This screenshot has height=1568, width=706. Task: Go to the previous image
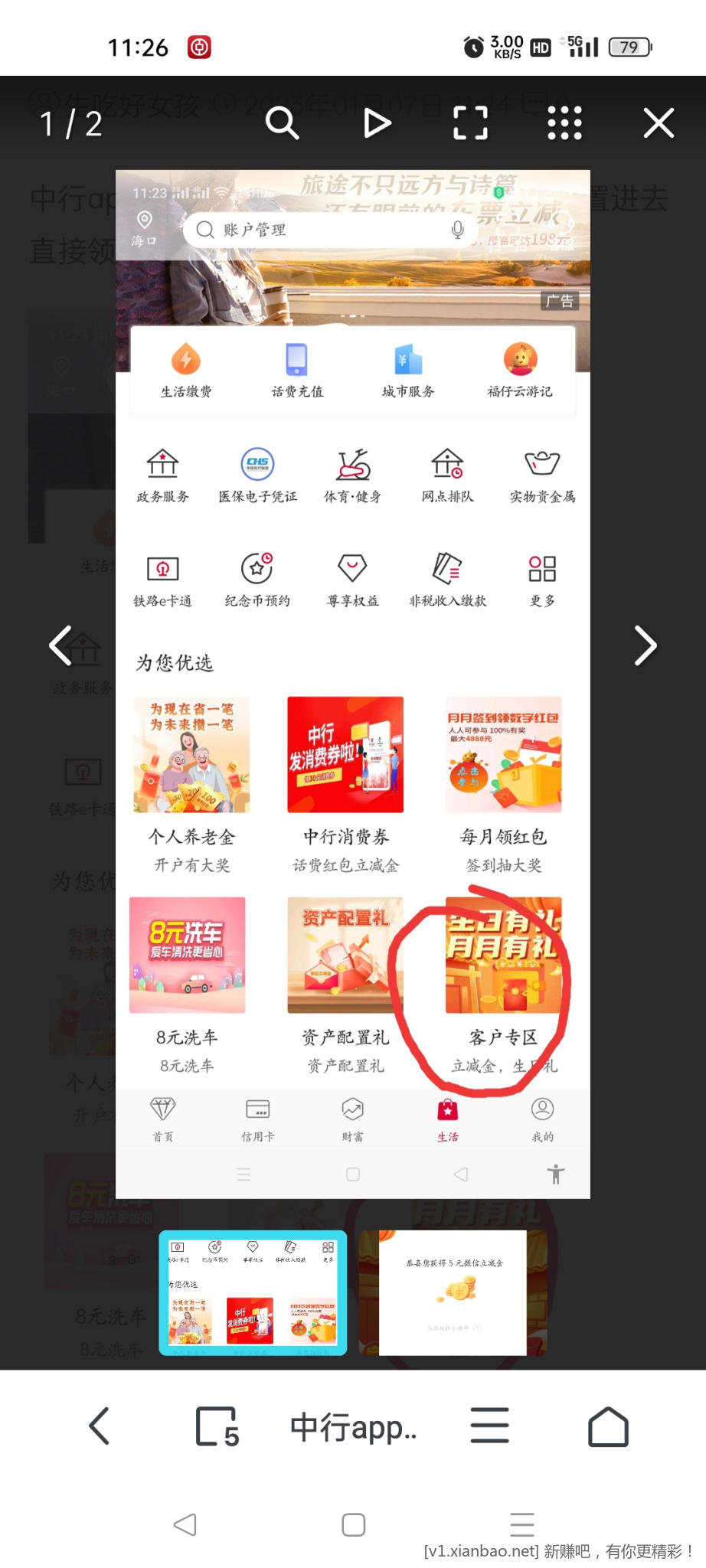pos(61,646)
